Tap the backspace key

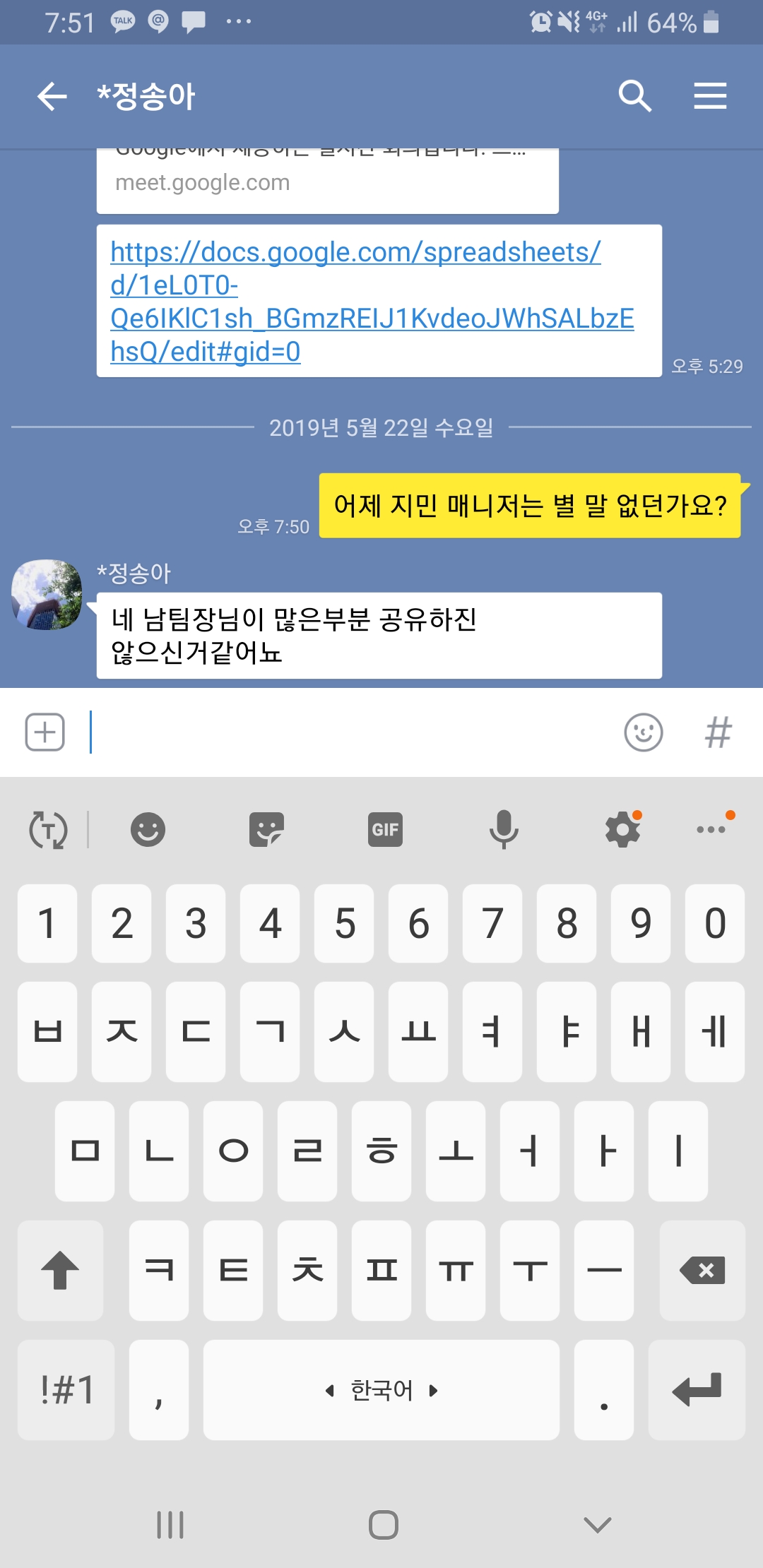pyautogui.click(x=702, y=1271)
